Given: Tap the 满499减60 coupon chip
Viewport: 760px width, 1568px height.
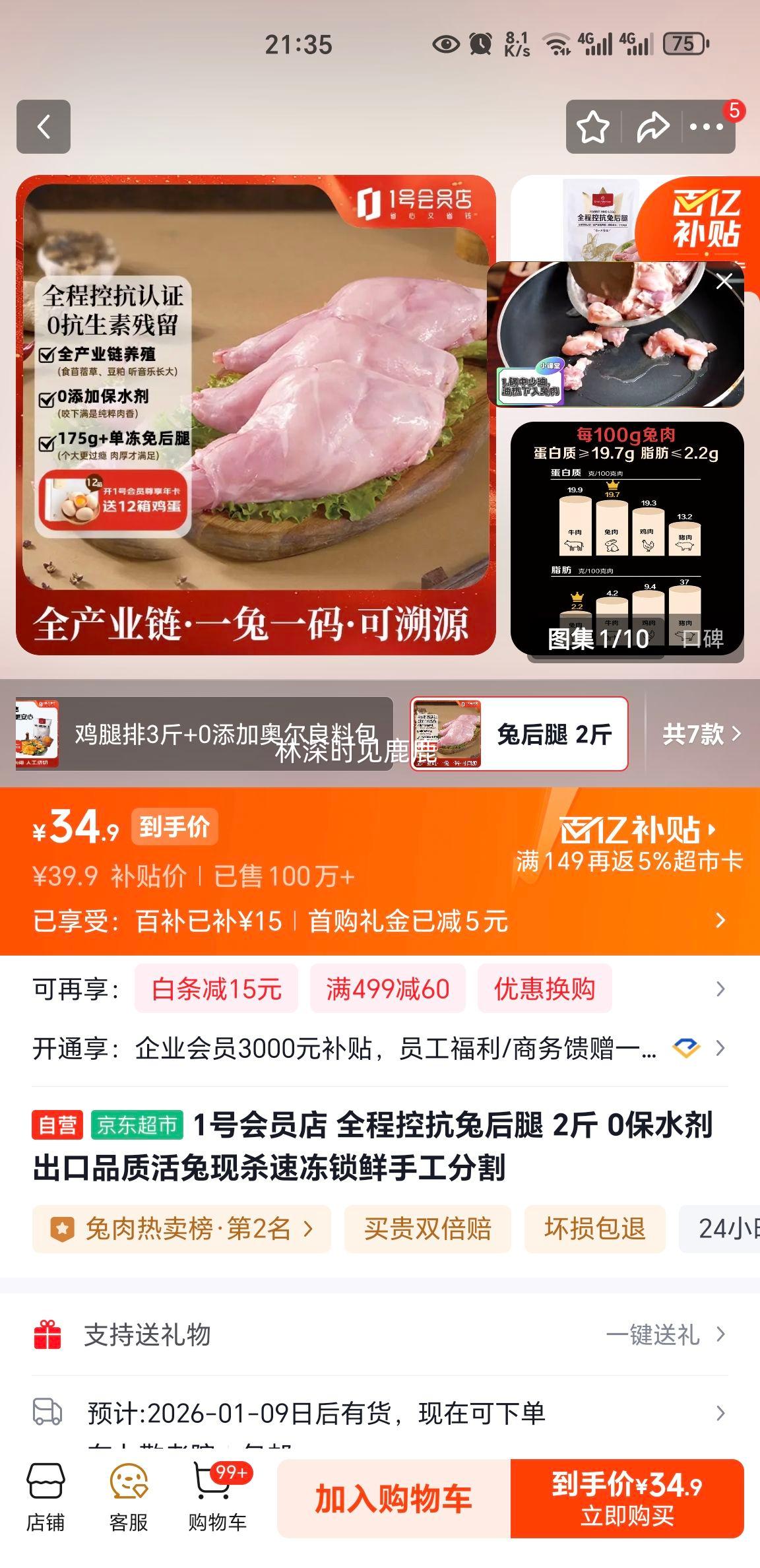Looking at the screenshot, I should (x=388, y=989).
